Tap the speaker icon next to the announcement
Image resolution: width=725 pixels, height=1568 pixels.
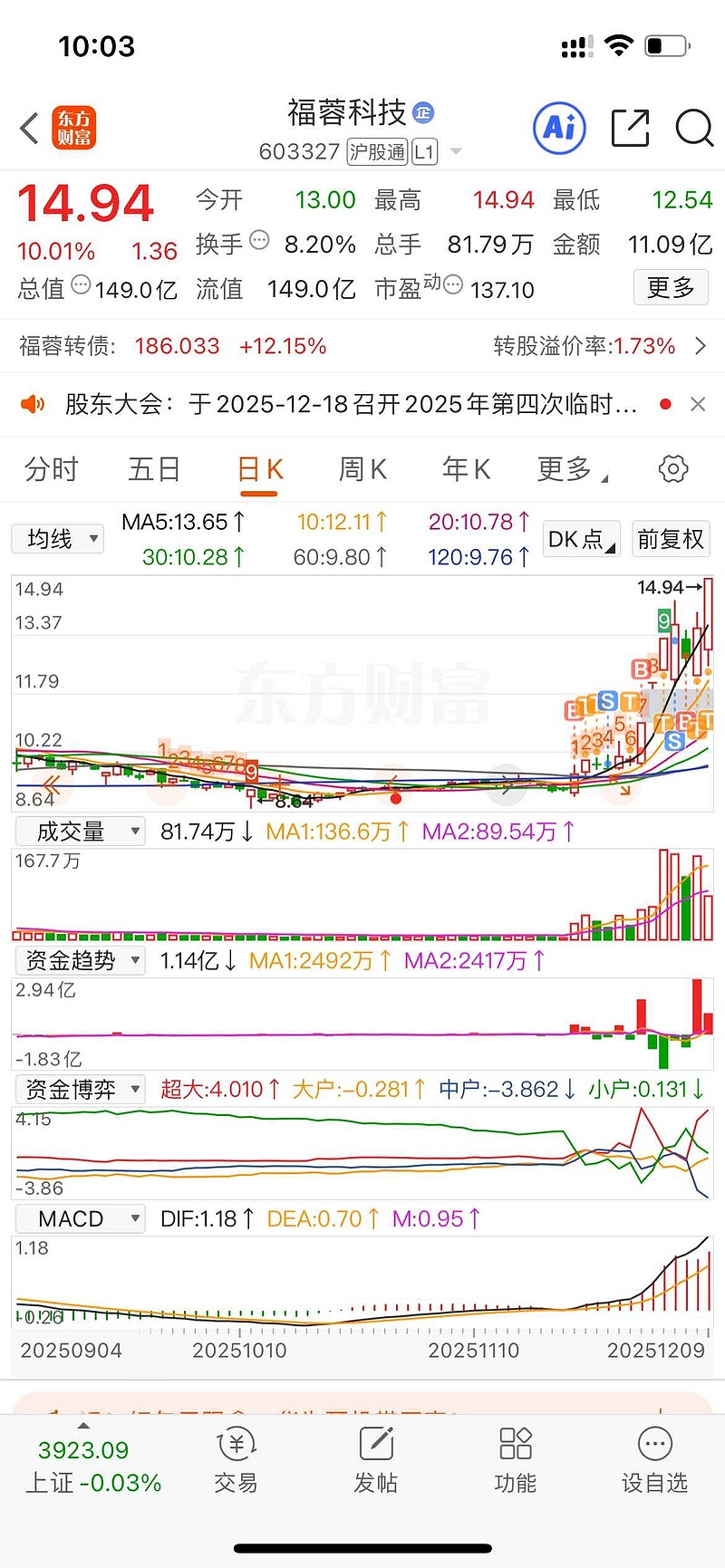pos(34,404)
